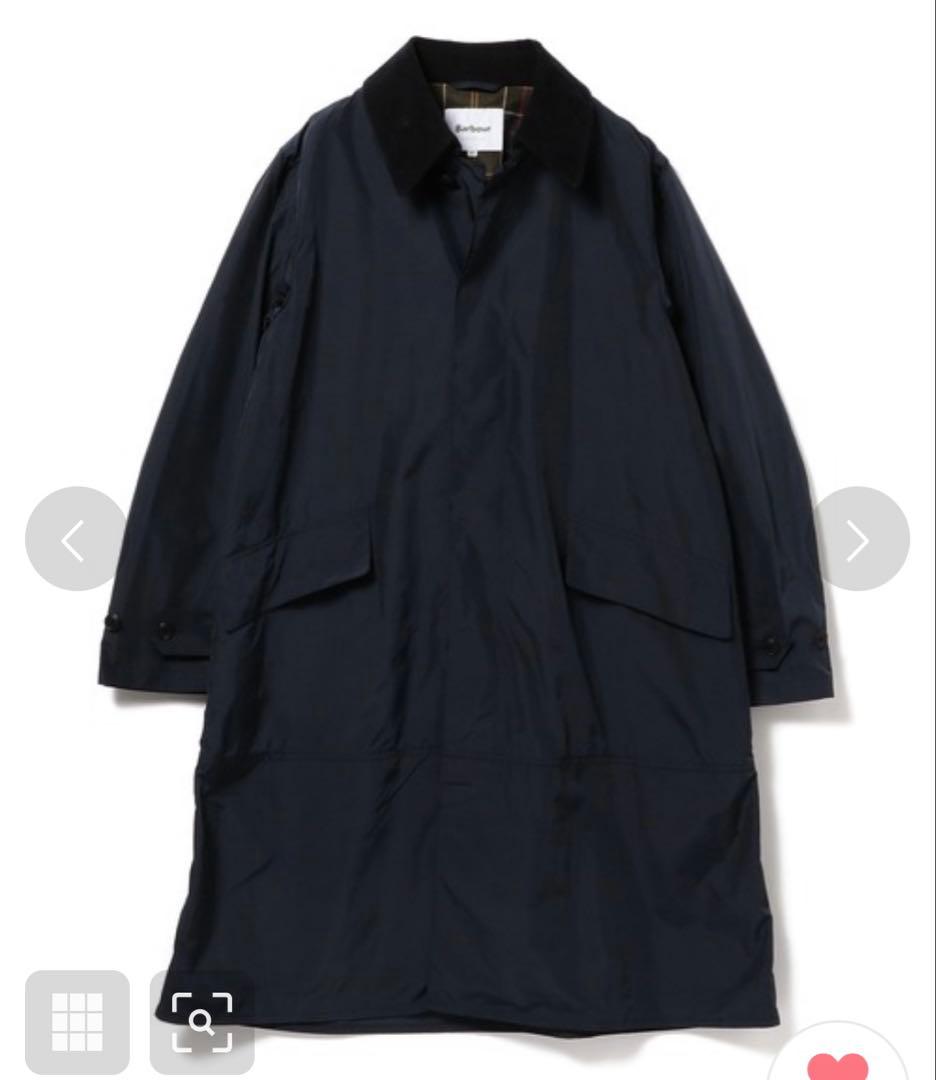Click the previous photo chevron arrow
This screenshot has width=936, height=1080.
[x=76, y=540]
